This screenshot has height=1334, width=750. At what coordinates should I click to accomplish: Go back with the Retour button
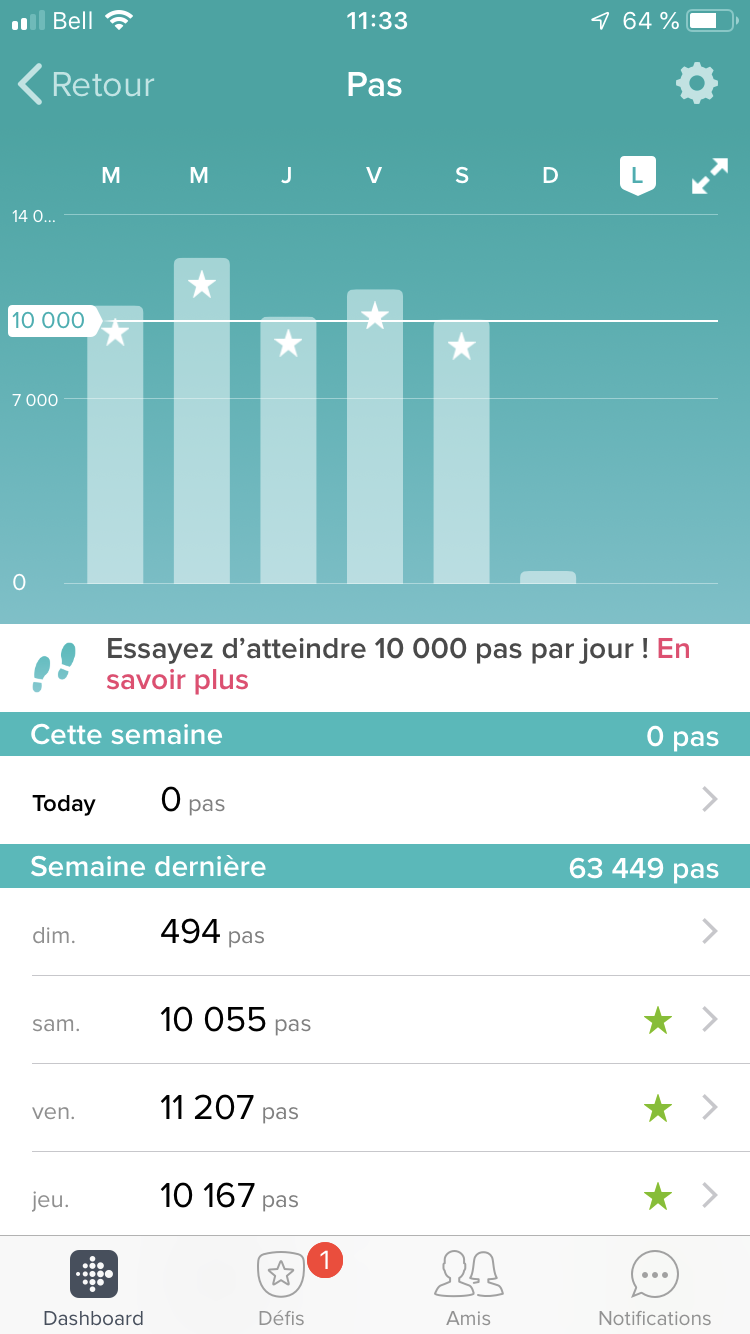tap(87, 85)
